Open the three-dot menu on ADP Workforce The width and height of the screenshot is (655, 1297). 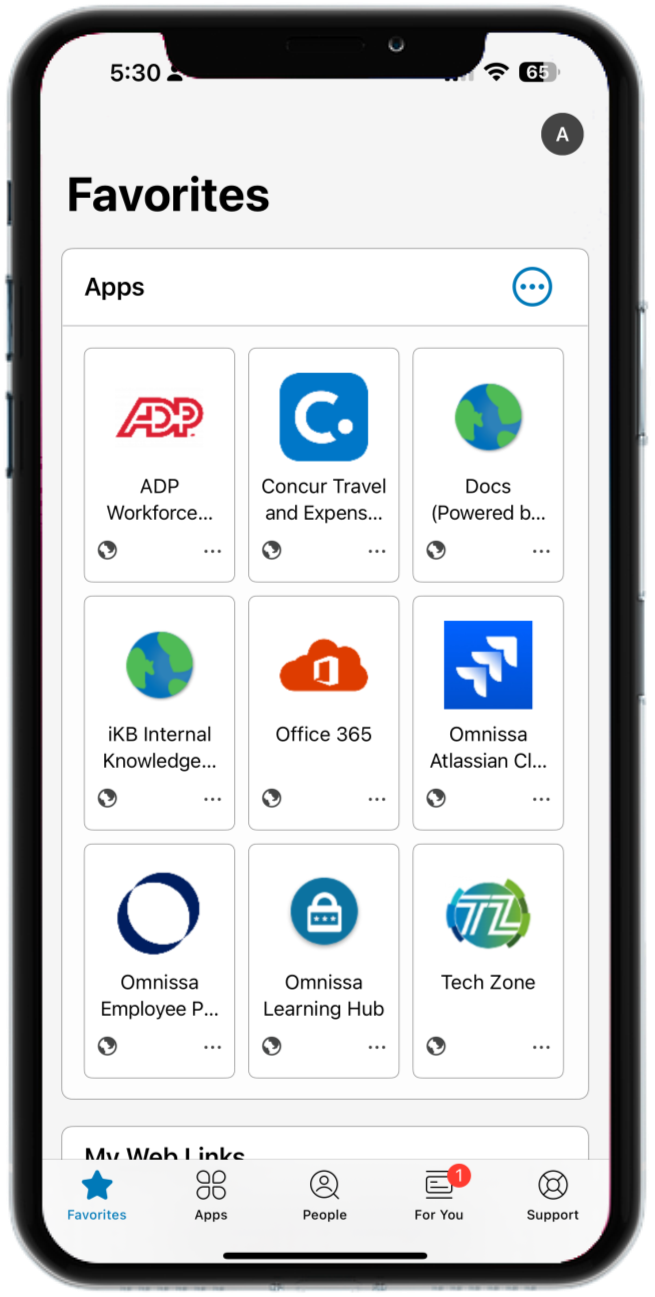click(212, 551)
